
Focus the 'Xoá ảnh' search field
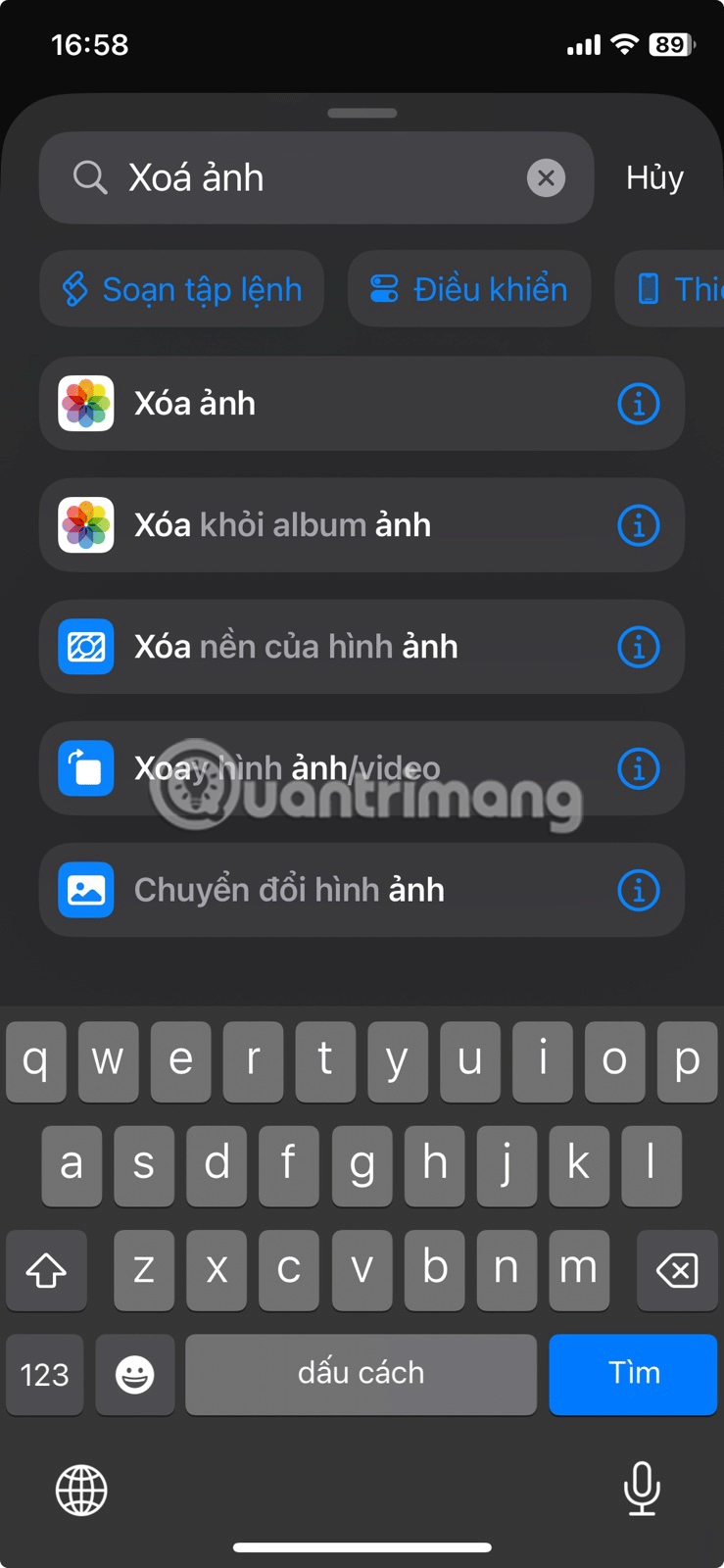pos(314,178)
